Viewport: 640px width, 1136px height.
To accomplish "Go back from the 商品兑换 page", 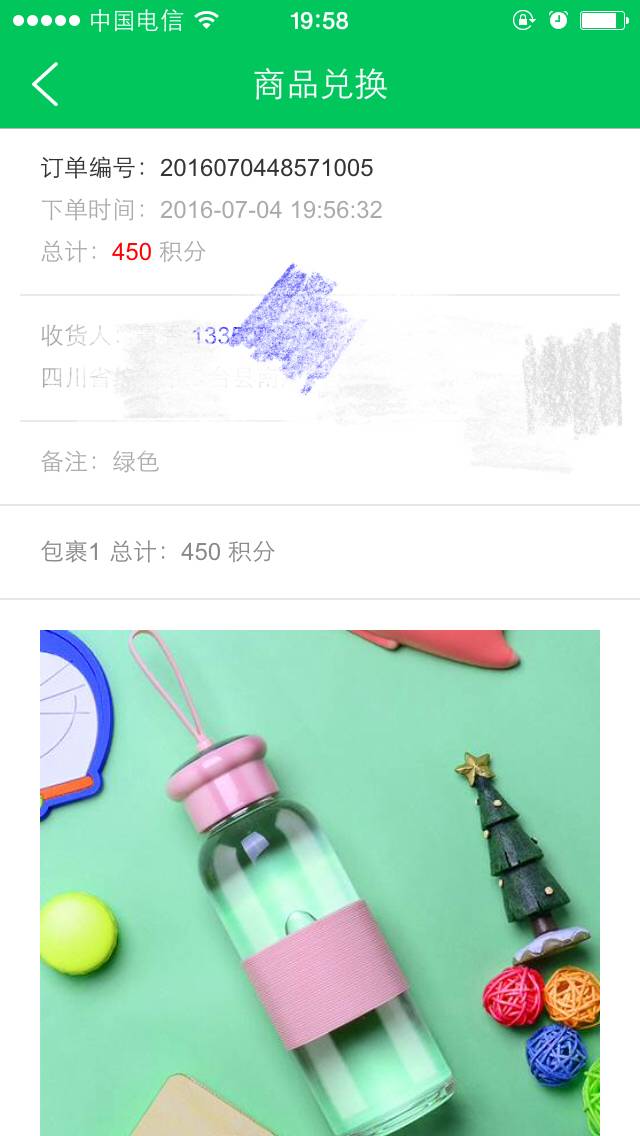I will coord(45,84).
